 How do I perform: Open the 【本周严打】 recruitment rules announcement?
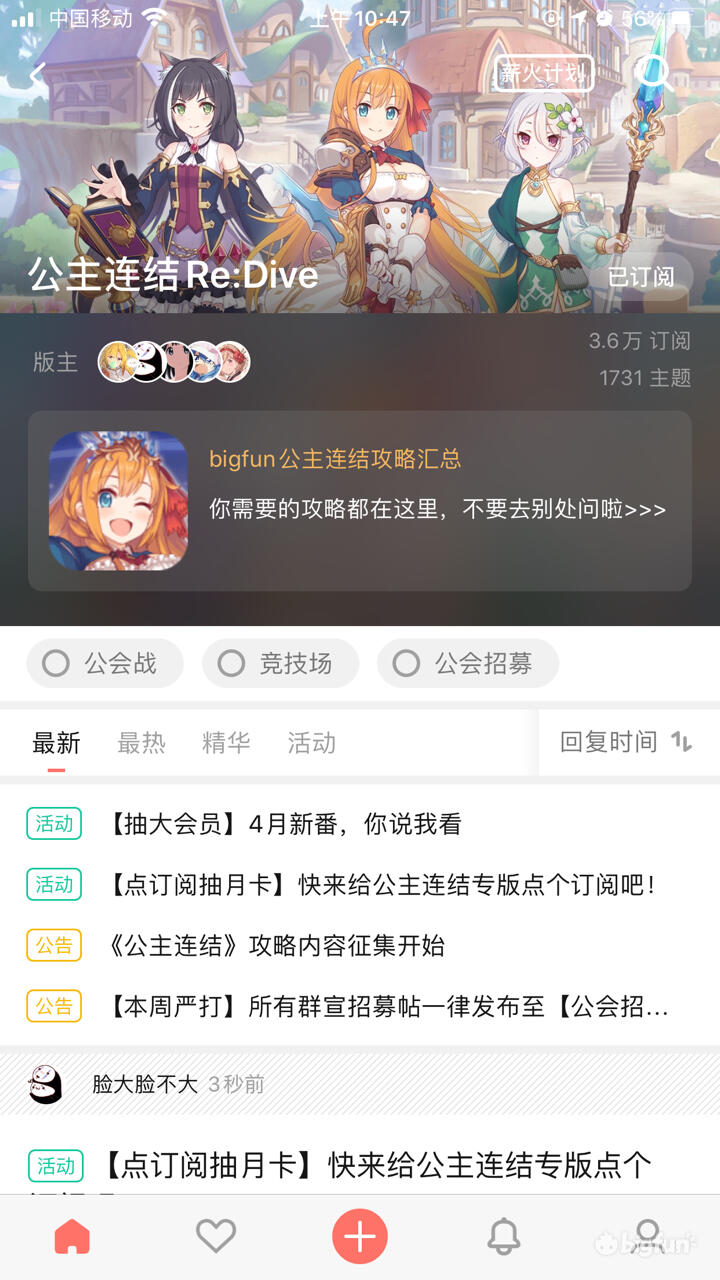click(386, 1005)
